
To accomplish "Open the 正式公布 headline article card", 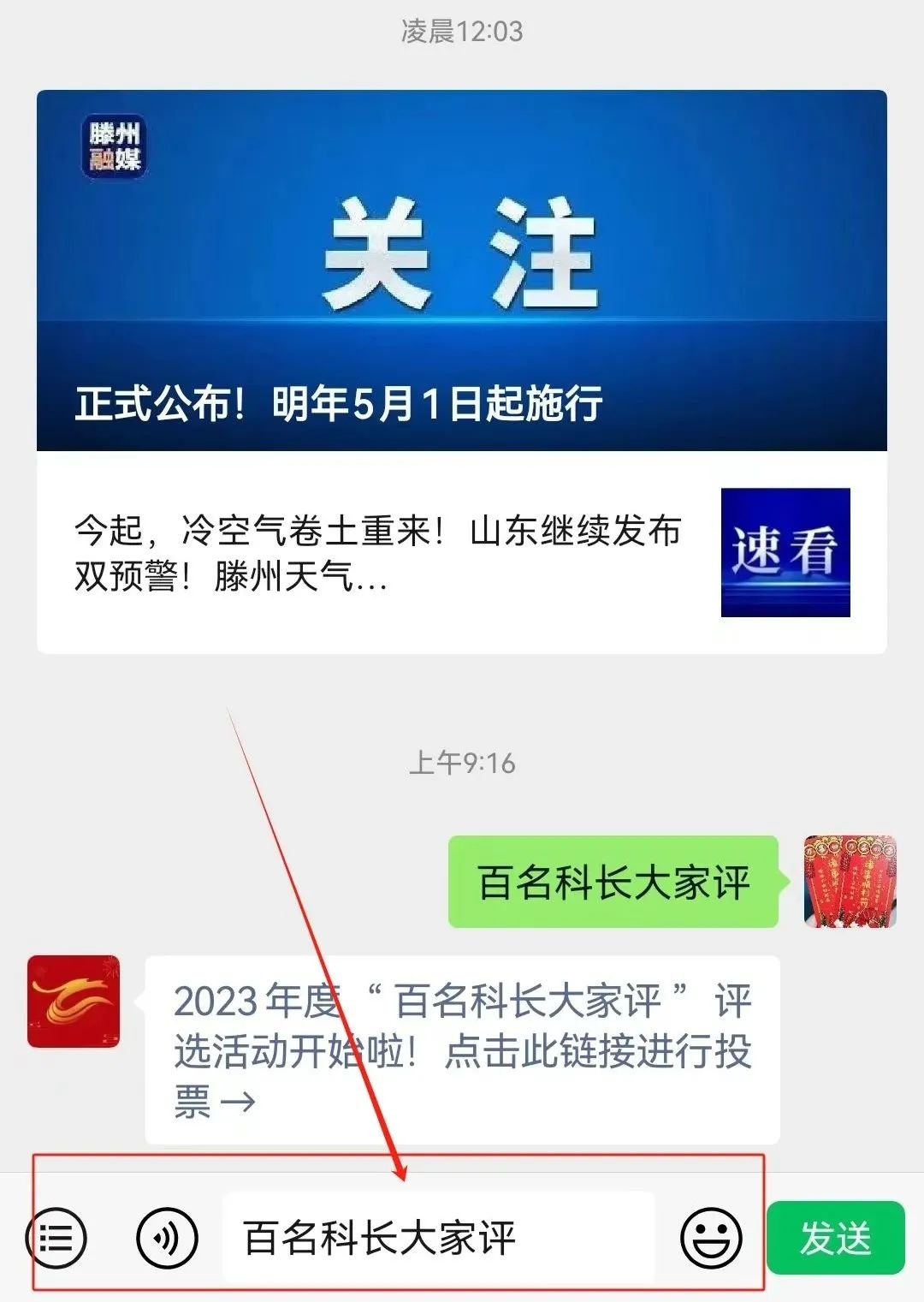I will [461, 271].
